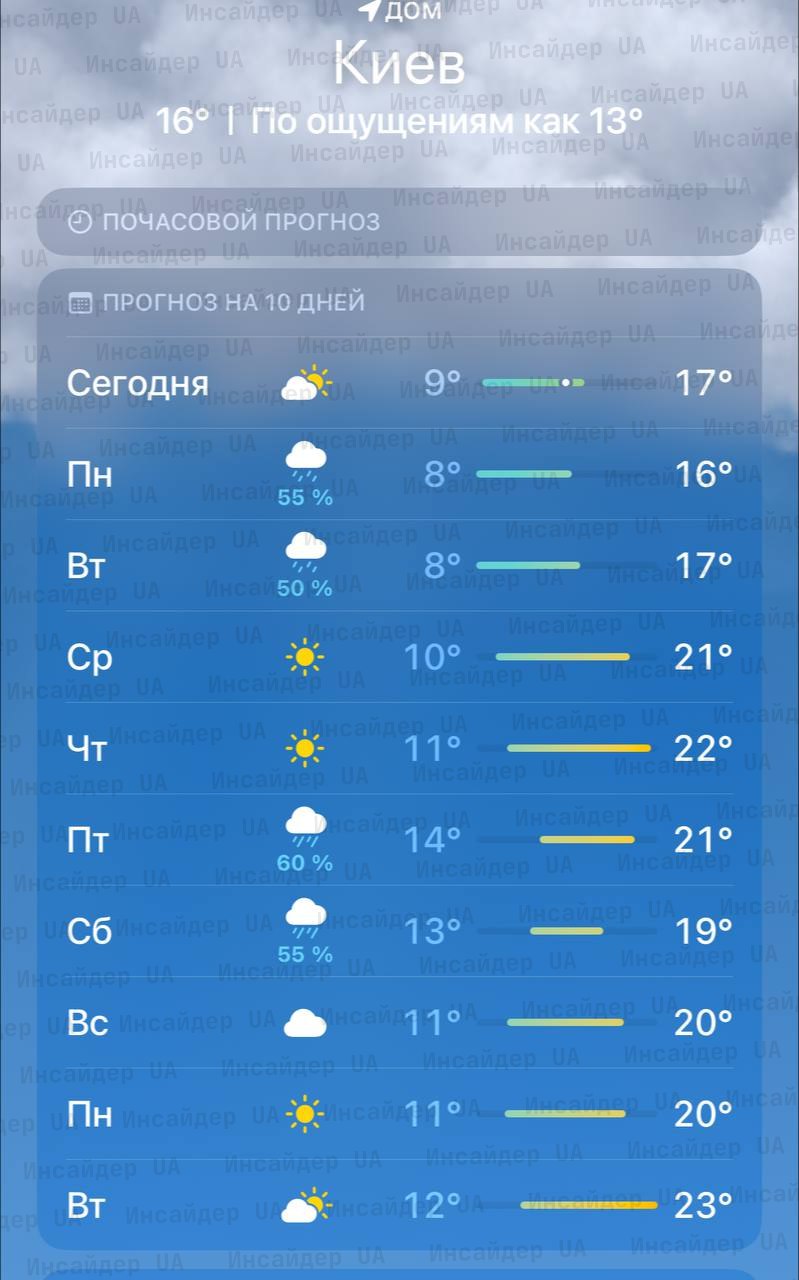
Task: Open the hourly forecast card (Почасовой прогноз)
Action: [399, 221]
